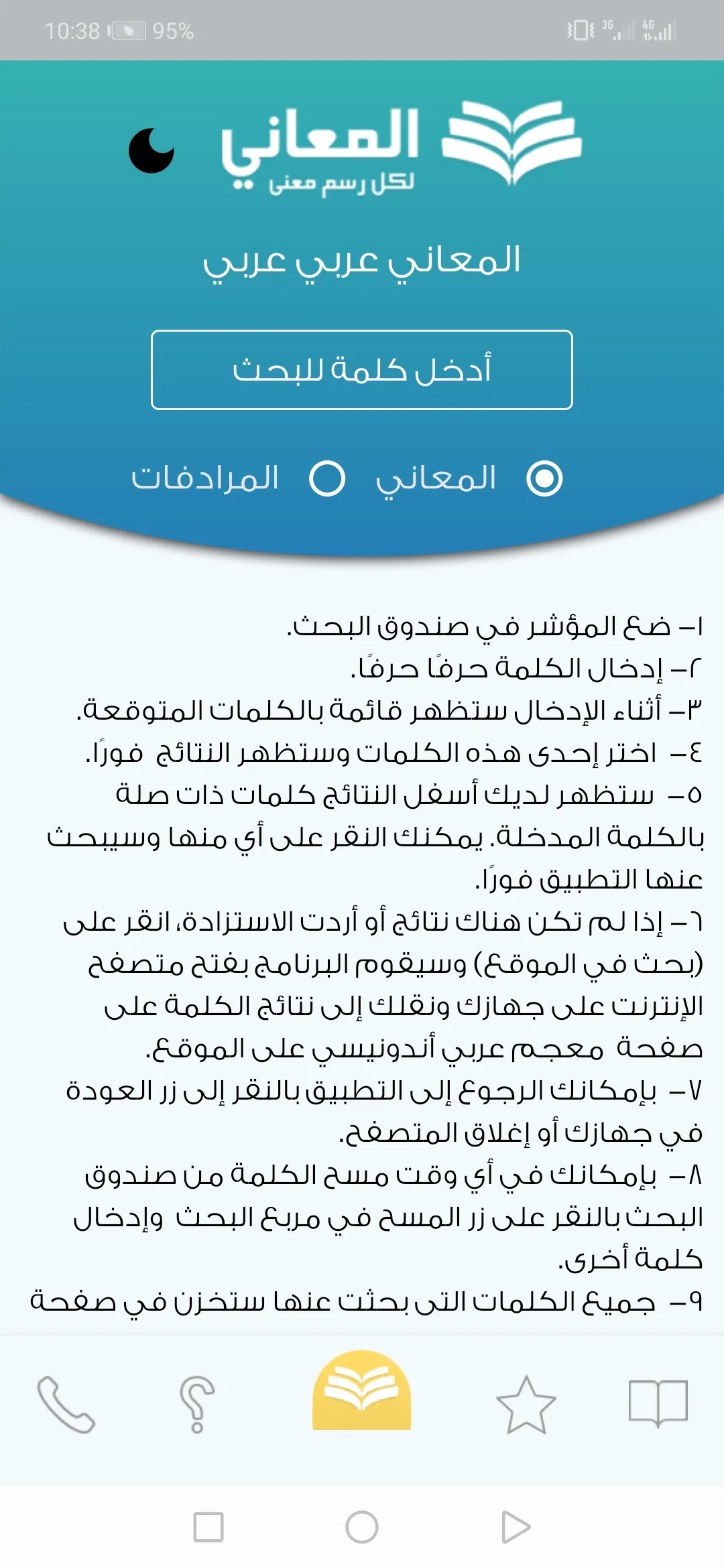Select the المرادفات radio option
Screen dimensions: 724x1568
click(x=327, y=478)
